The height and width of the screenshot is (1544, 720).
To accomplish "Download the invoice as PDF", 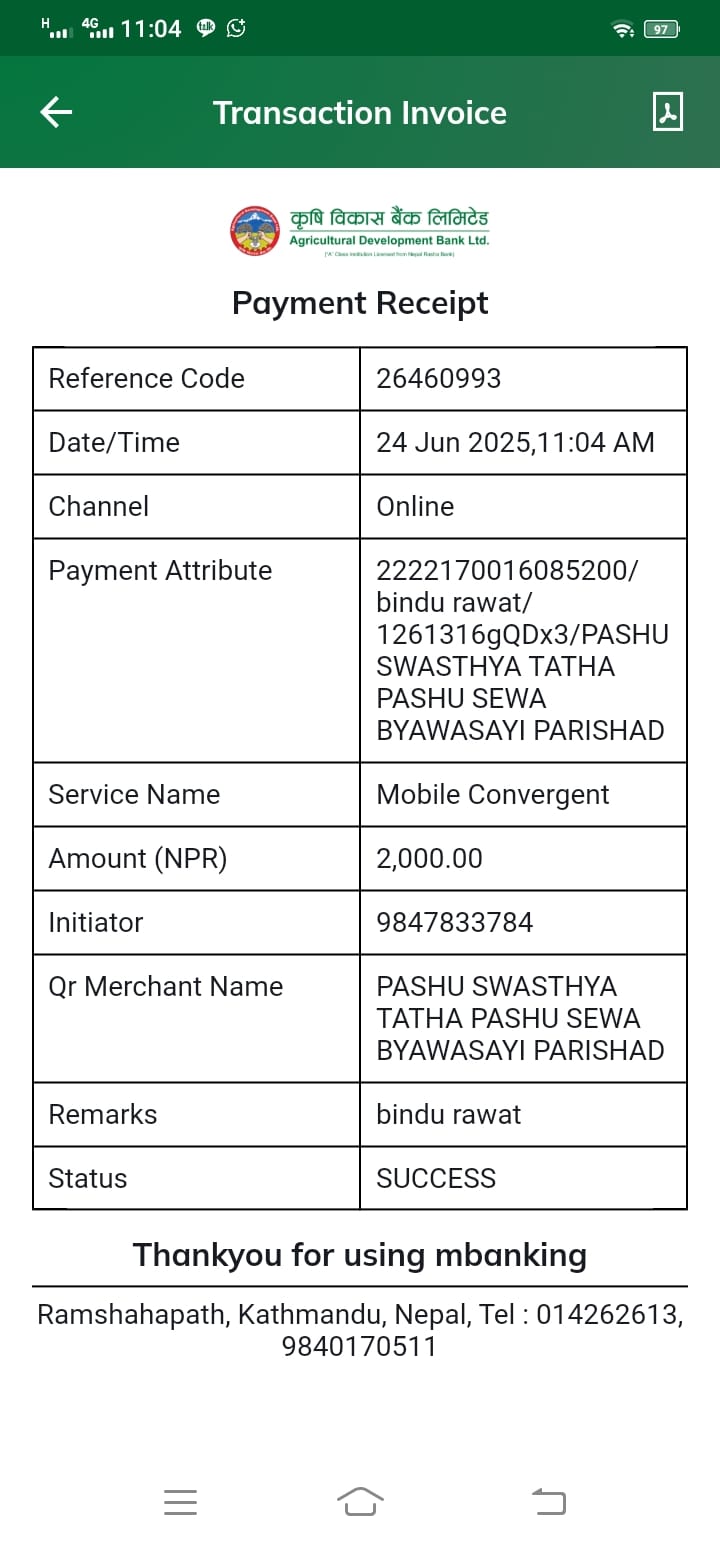I will click(667, 112).
